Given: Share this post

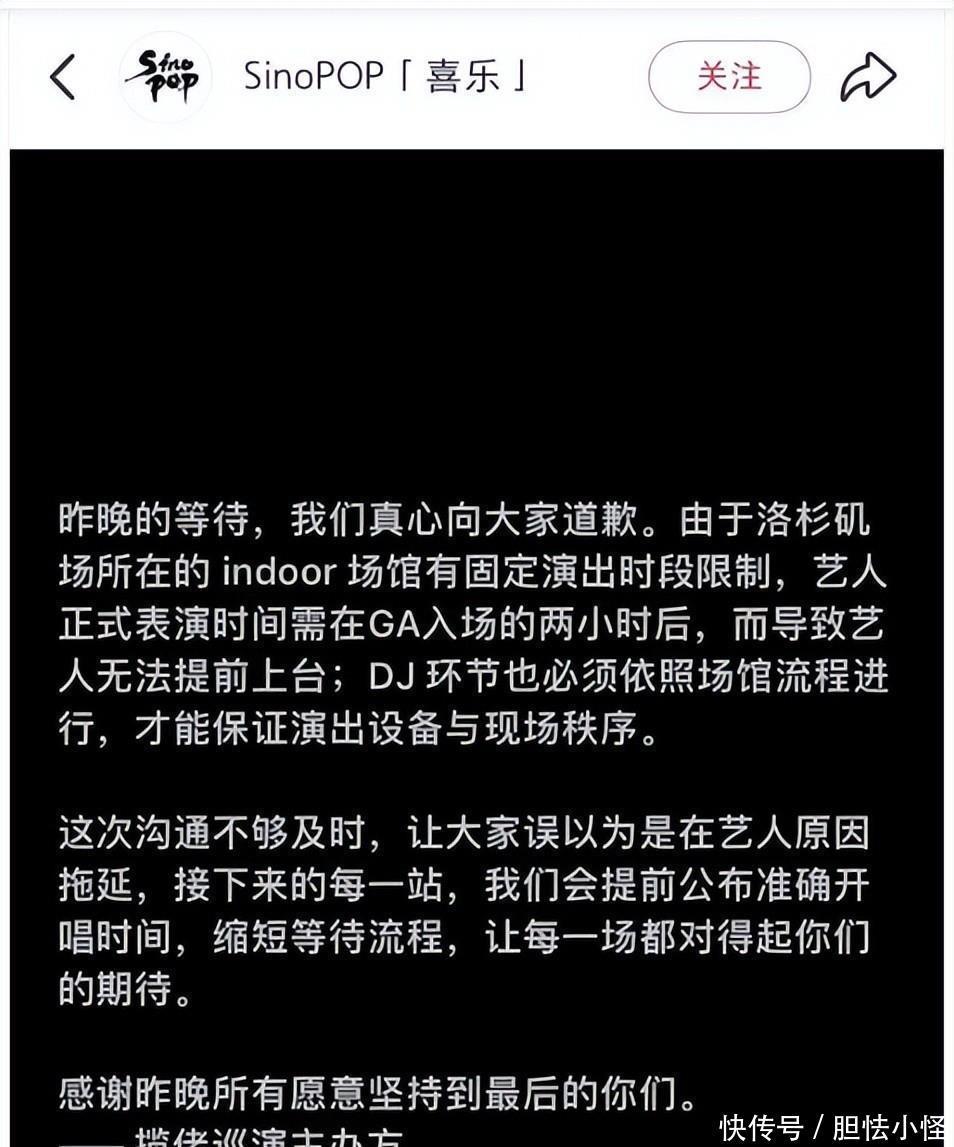Looking at the screenshot, I should click(x=867, y=77).
